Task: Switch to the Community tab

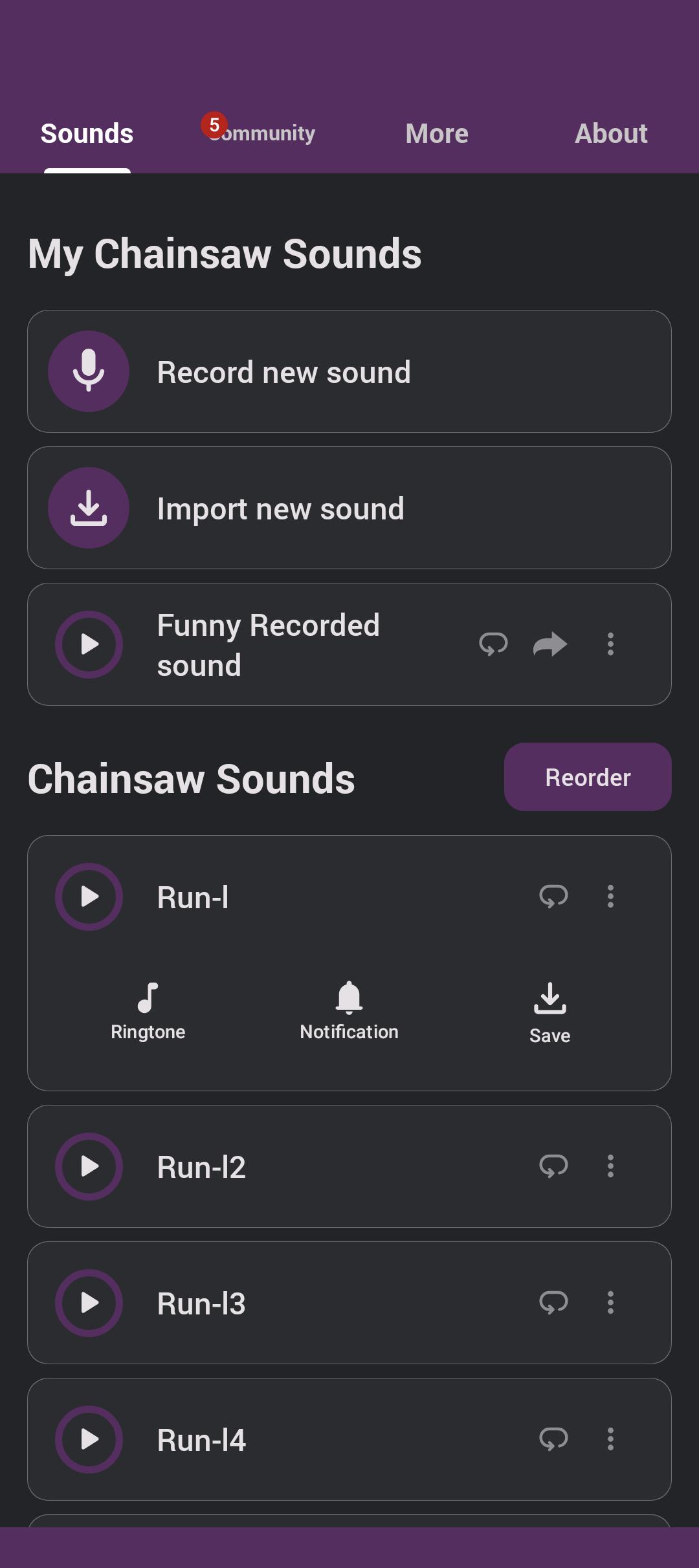Action: click(x=261, y=133)
